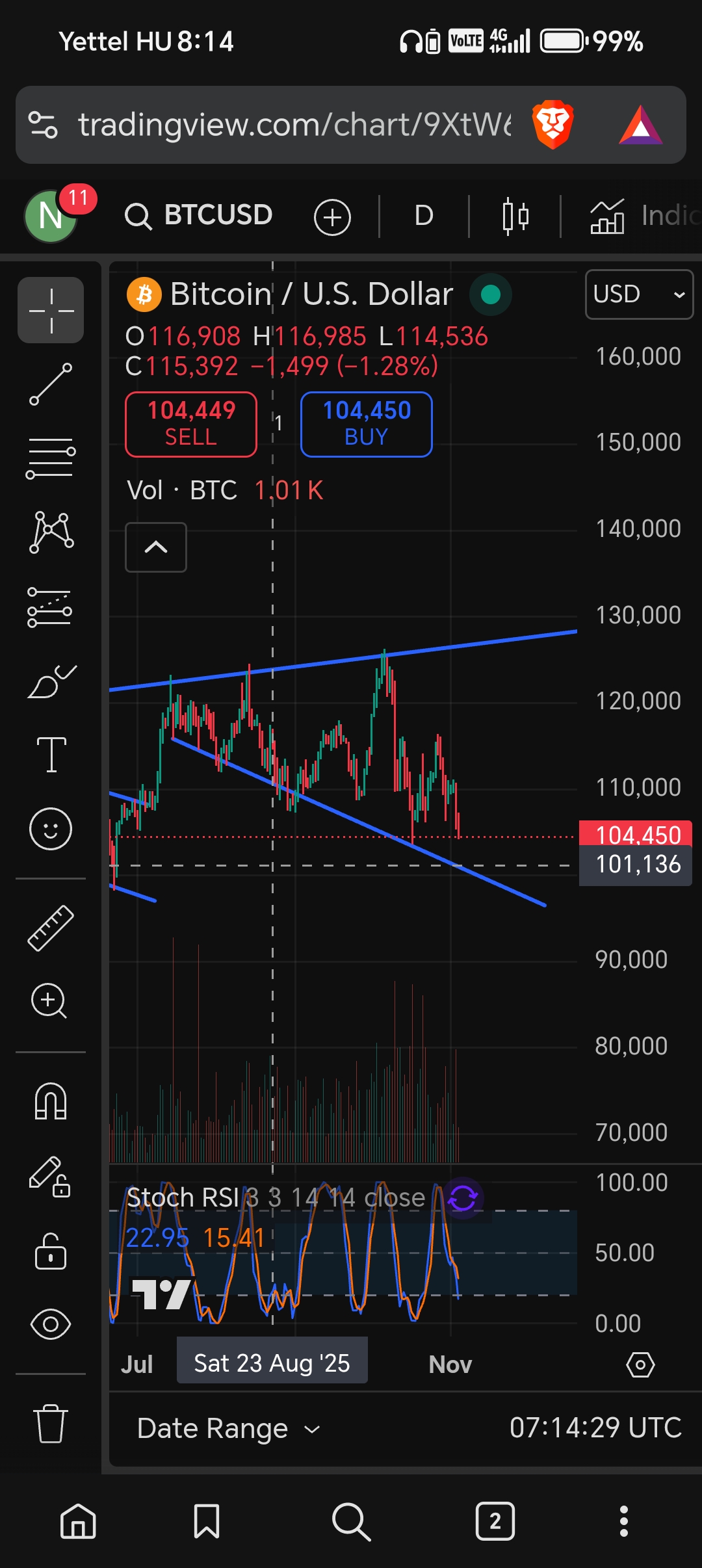Screen dimensions: 702x1568
Task: Hide all drawings with the eye icon
Action: click(51, 1324)
